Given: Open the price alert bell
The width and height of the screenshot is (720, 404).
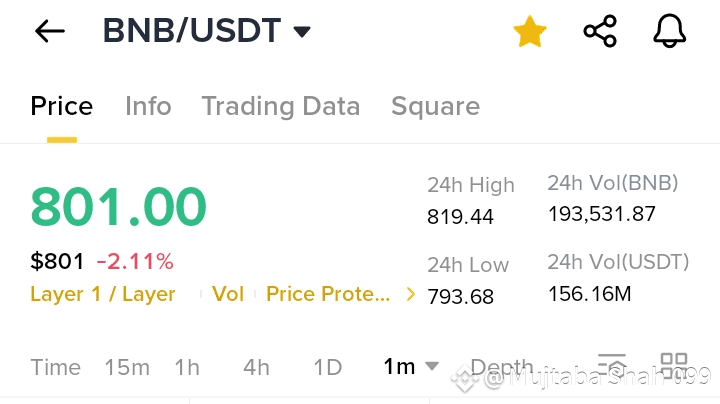Looking at the screenshot, I should tap(670, 32).
